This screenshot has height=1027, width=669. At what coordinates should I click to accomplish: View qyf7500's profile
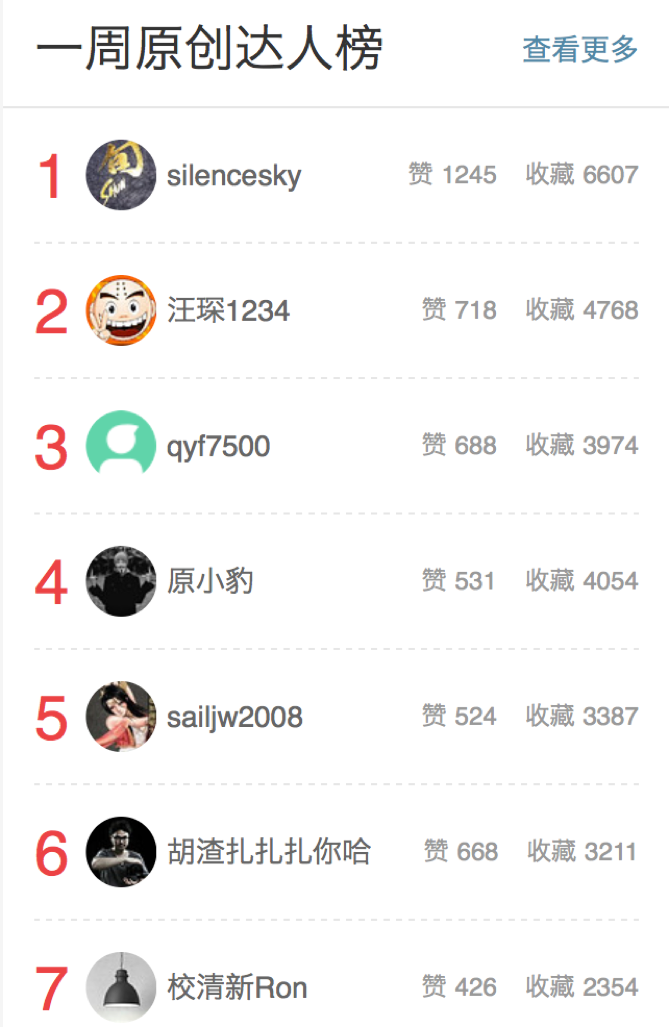pyautogui.click(x=218, y=446)
